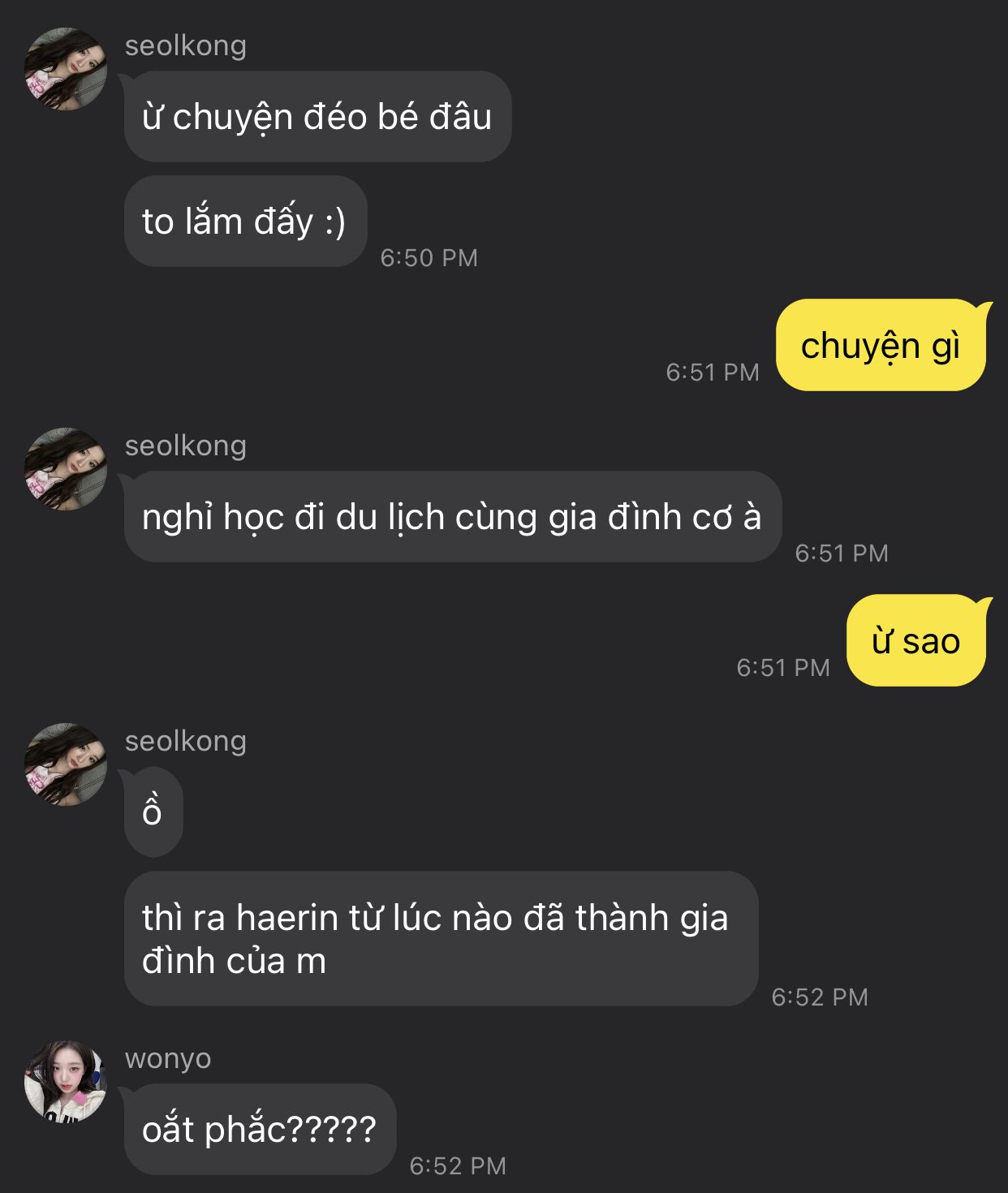Viewport: 1008px width, 1193px height.
Task: Open seolkong's avatar beside "nghỉ học đi du lịch"
Action: coord(65,469)
